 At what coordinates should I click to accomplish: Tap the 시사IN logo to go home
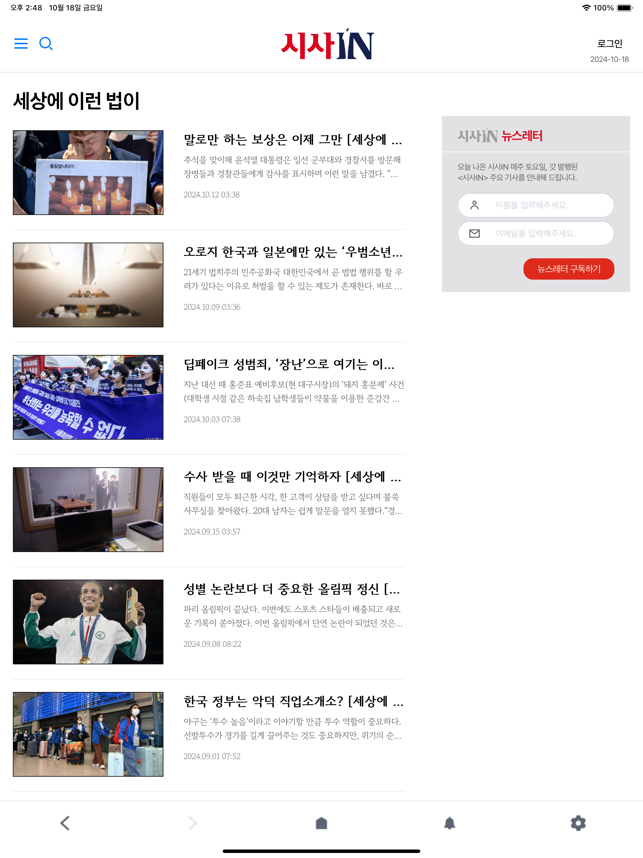click(x=327, y=45)
